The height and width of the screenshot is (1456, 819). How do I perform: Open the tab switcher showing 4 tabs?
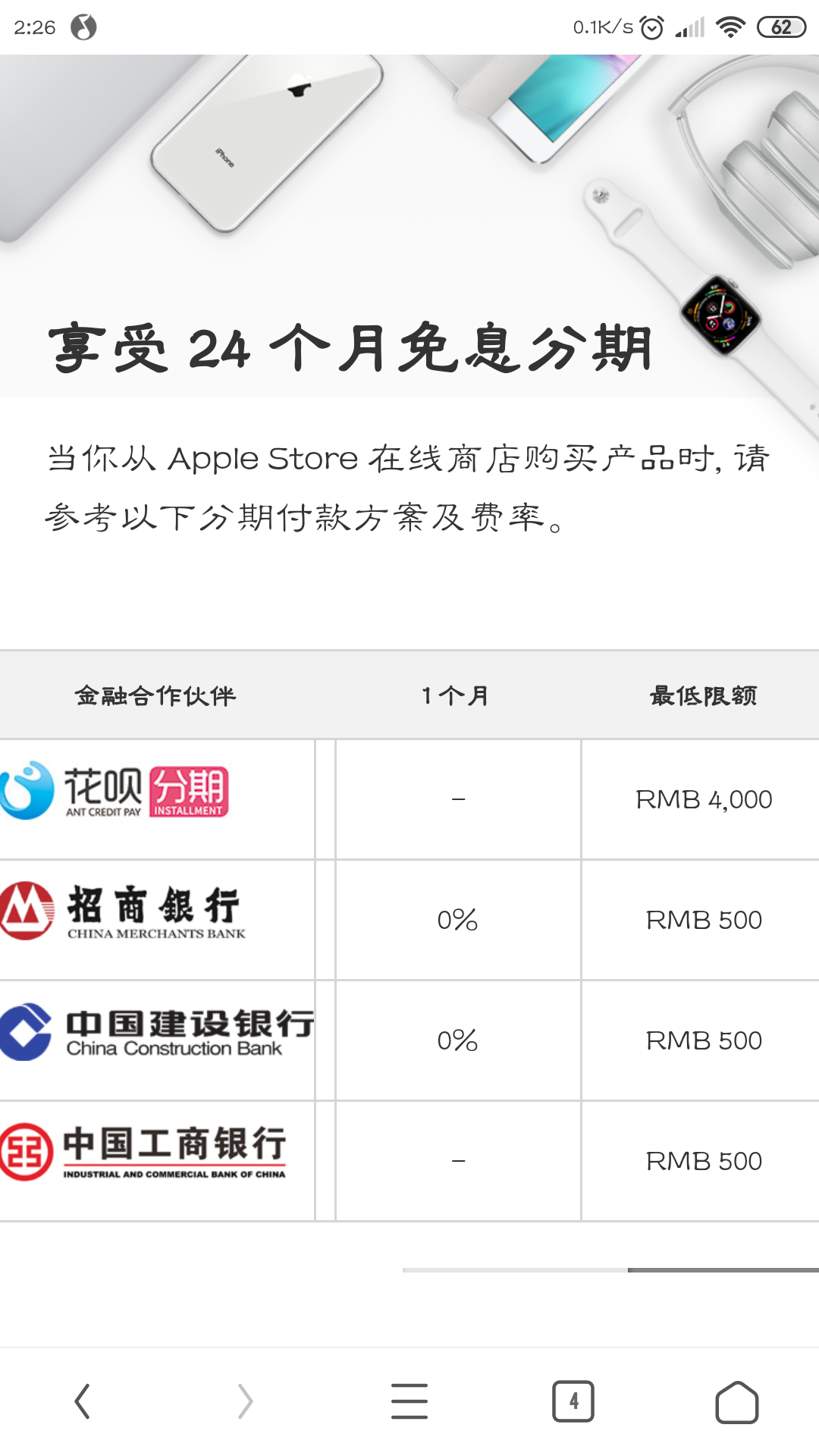point(573,1401)
